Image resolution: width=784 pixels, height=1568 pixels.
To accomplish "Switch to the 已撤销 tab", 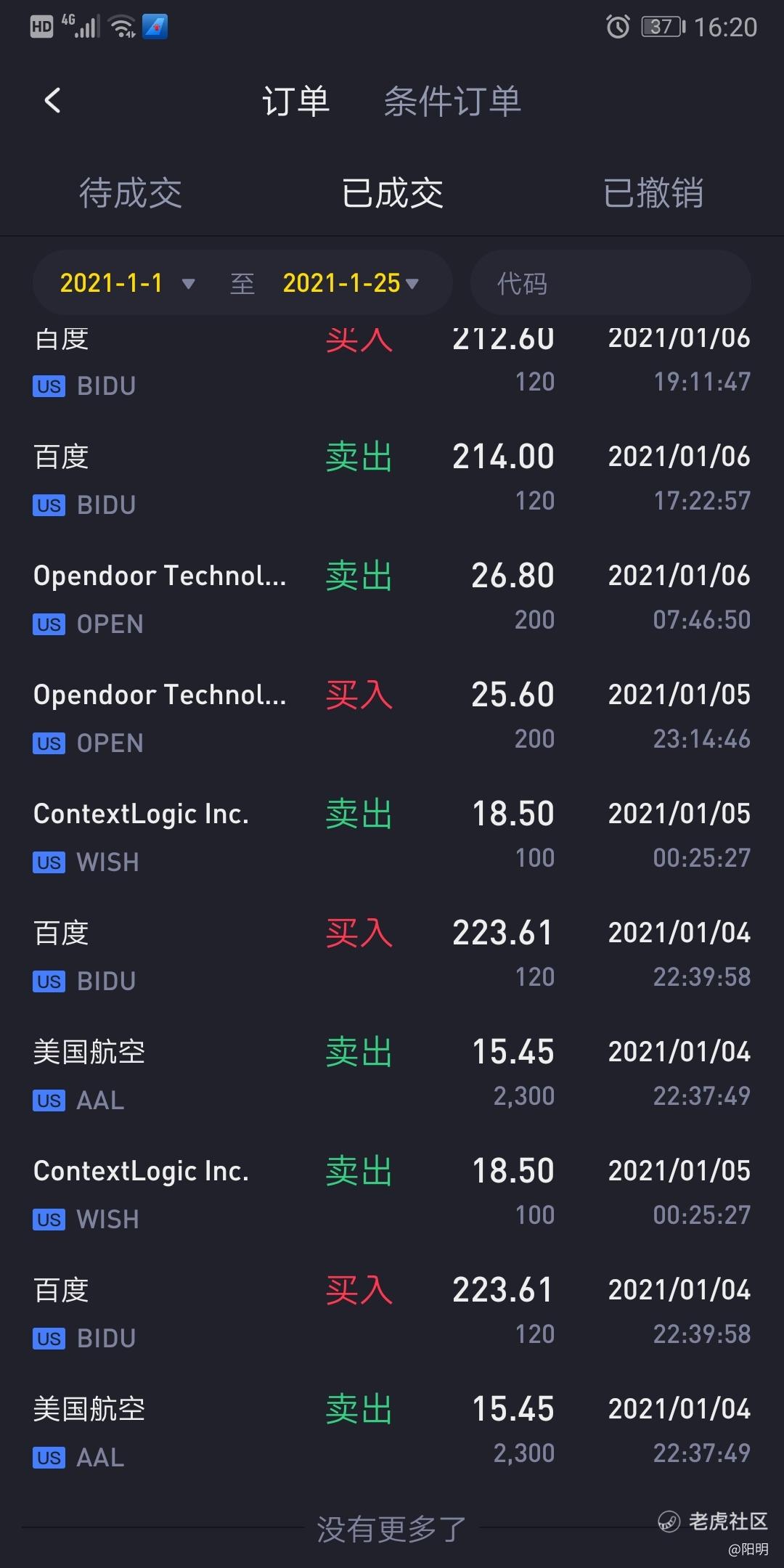I will click(653, 193).
